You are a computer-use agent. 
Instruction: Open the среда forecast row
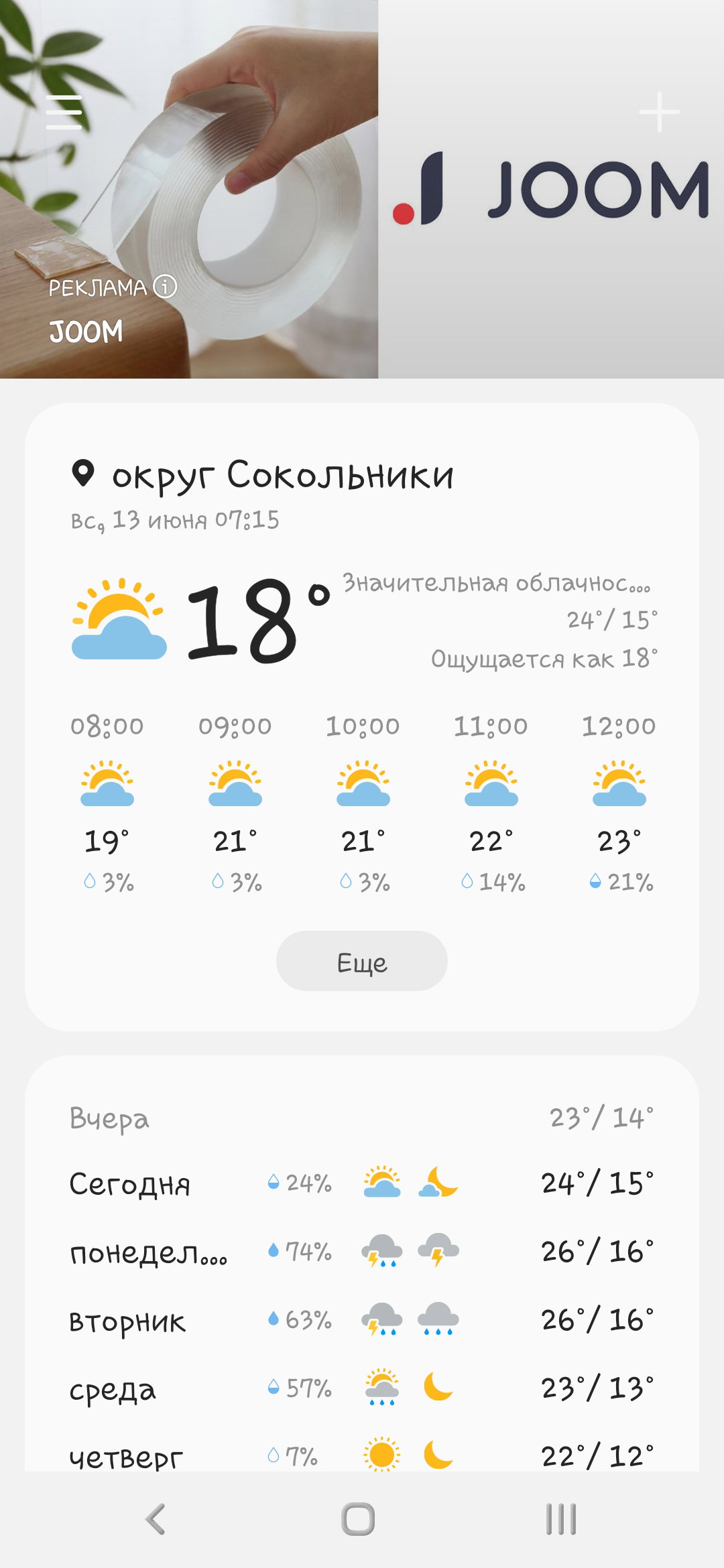362,1388
